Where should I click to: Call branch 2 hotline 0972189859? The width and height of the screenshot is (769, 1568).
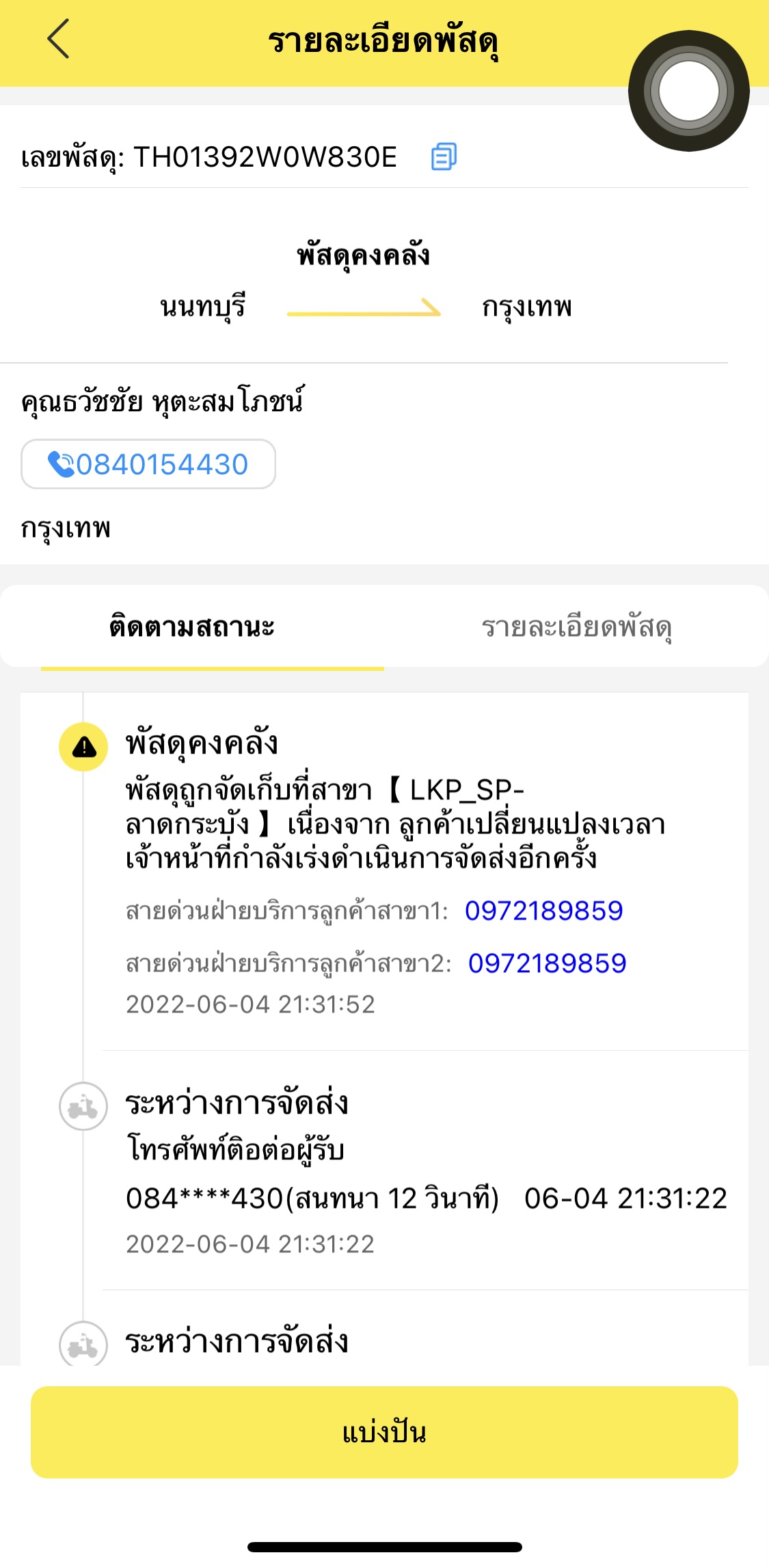pos(547,963)
